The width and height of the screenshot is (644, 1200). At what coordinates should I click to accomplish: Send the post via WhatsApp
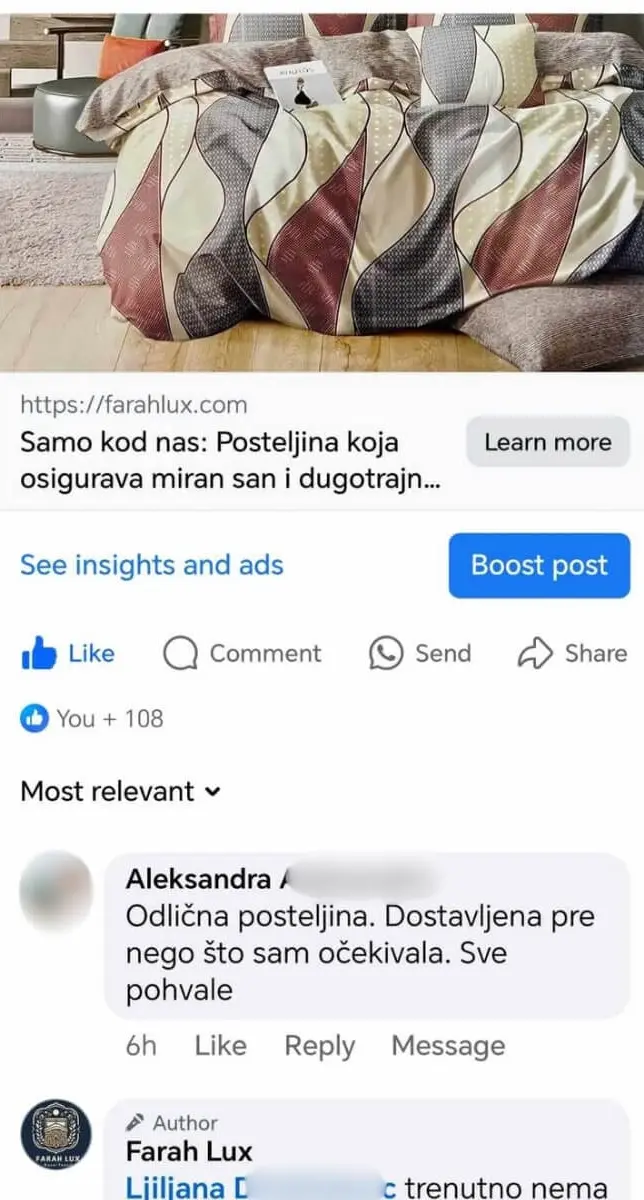click(420, 654)
